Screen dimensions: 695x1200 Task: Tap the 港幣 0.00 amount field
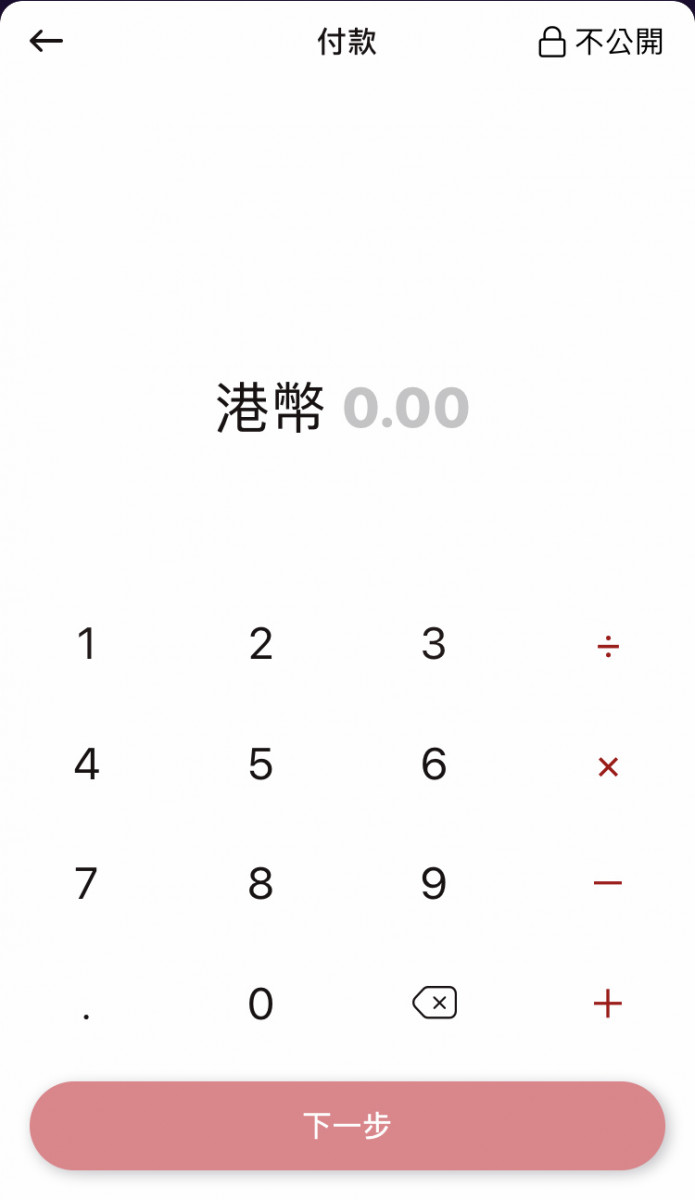click(343, 408)
